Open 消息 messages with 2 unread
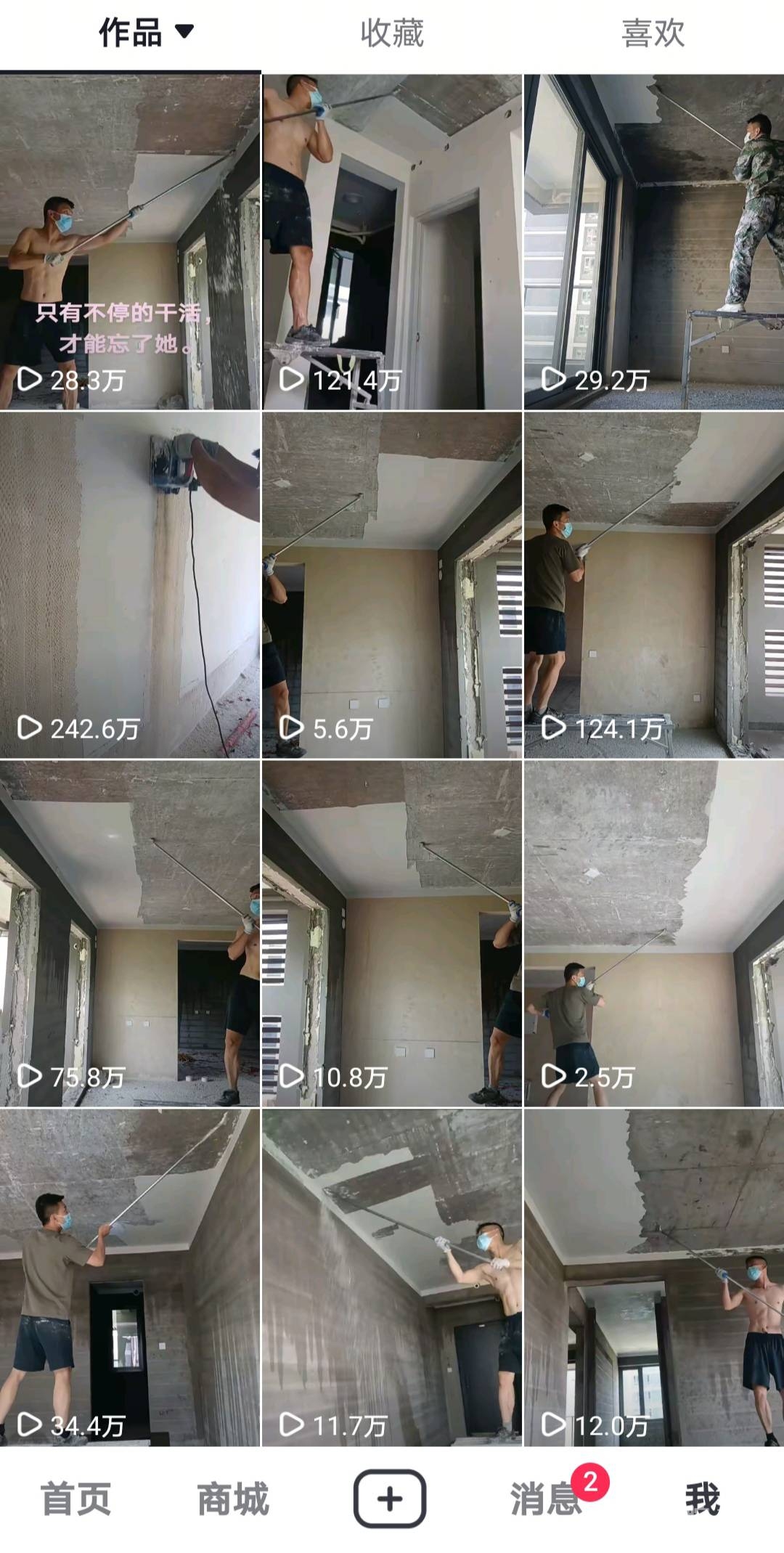 pyautogui.click(x=547, y=1499)
